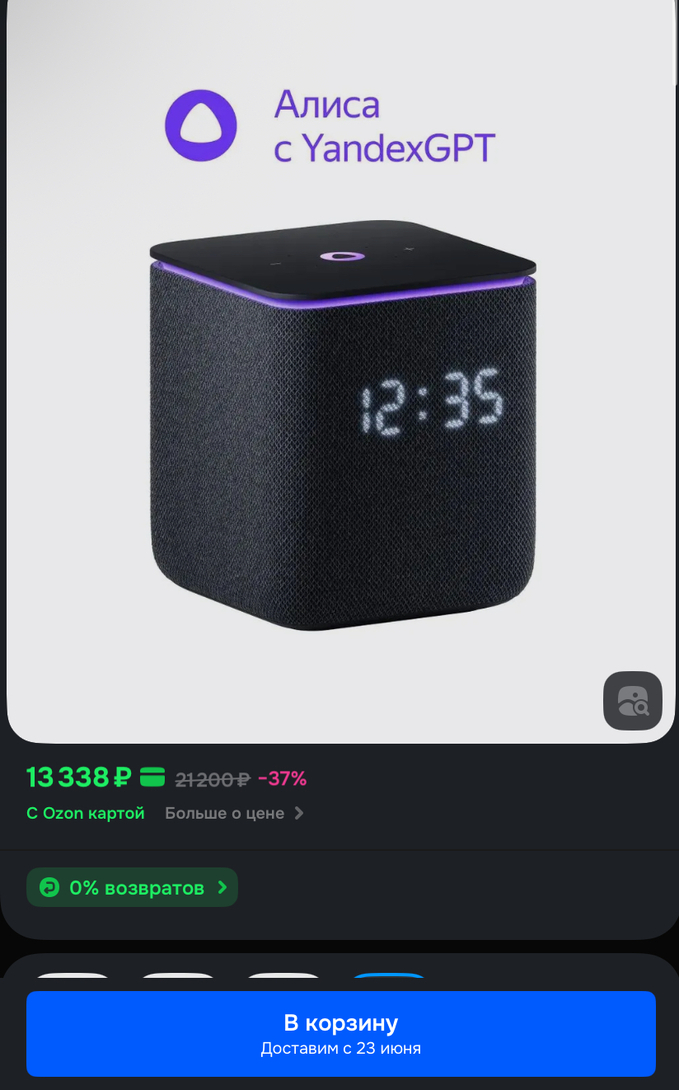Open Больше о цене details
The height and width of the screenshot is (1090, 679).
pos(234,813)
